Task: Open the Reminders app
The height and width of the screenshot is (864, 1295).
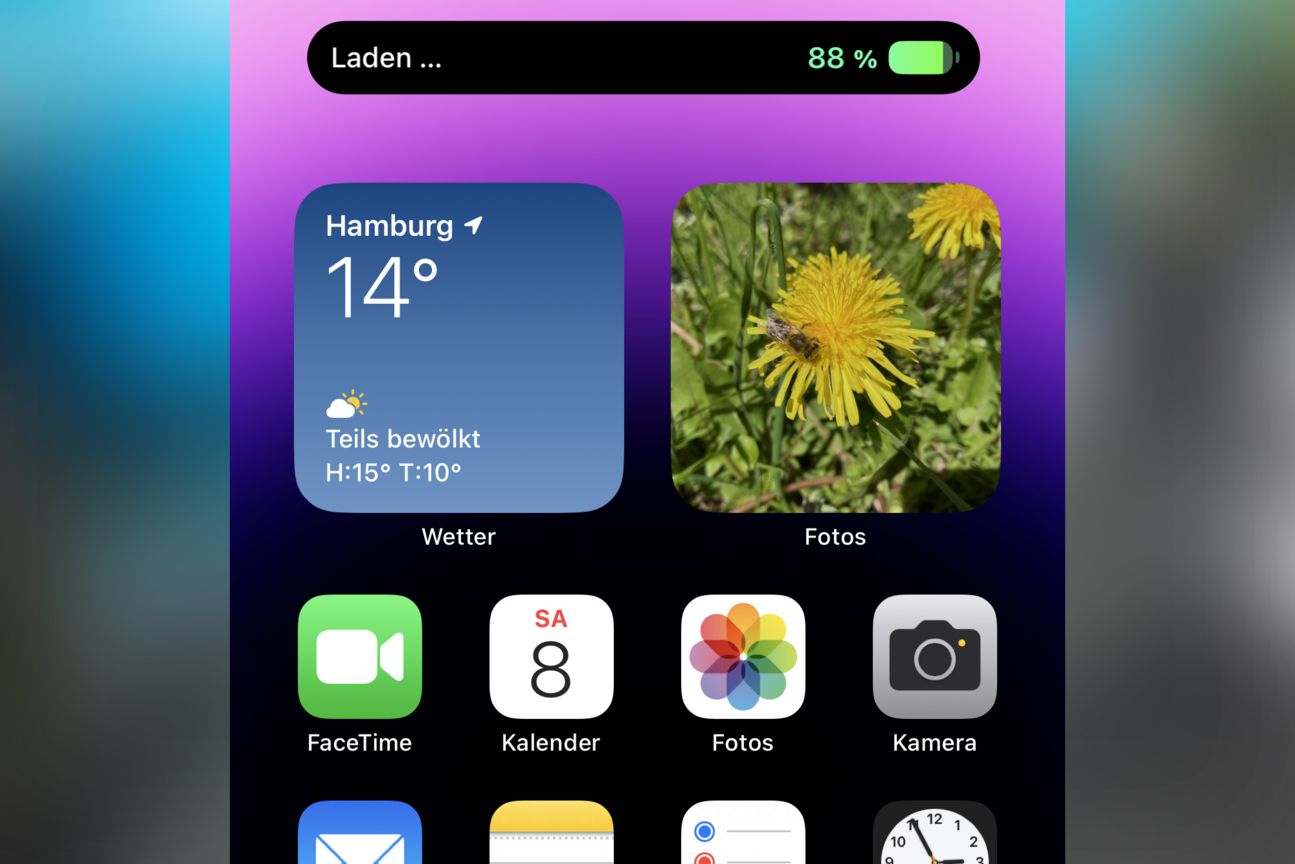Action: pos(743,836)
